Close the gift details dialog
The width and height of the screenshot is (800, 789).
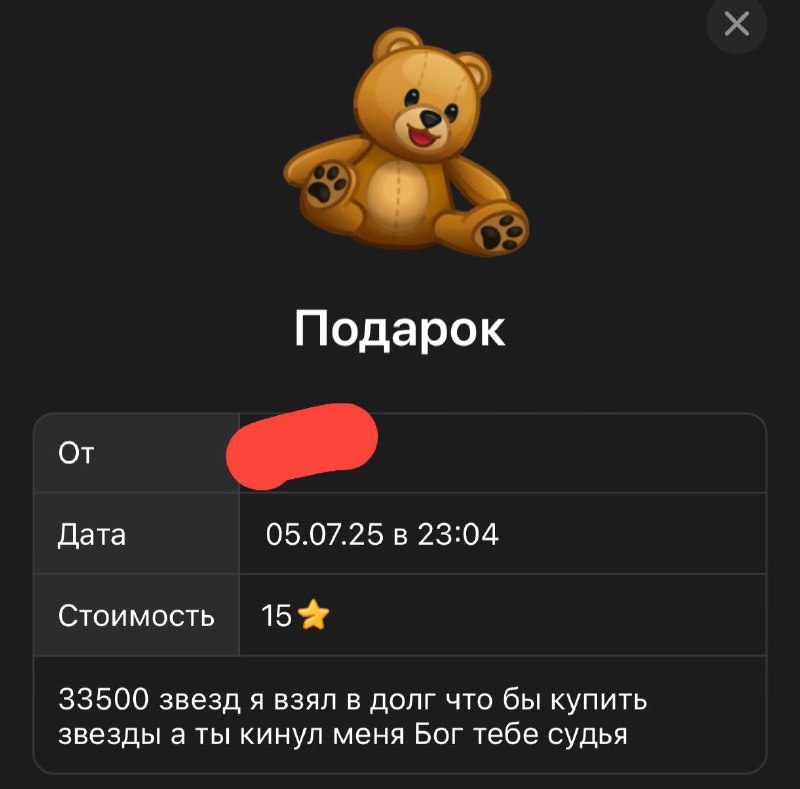[x=736, y=23]
